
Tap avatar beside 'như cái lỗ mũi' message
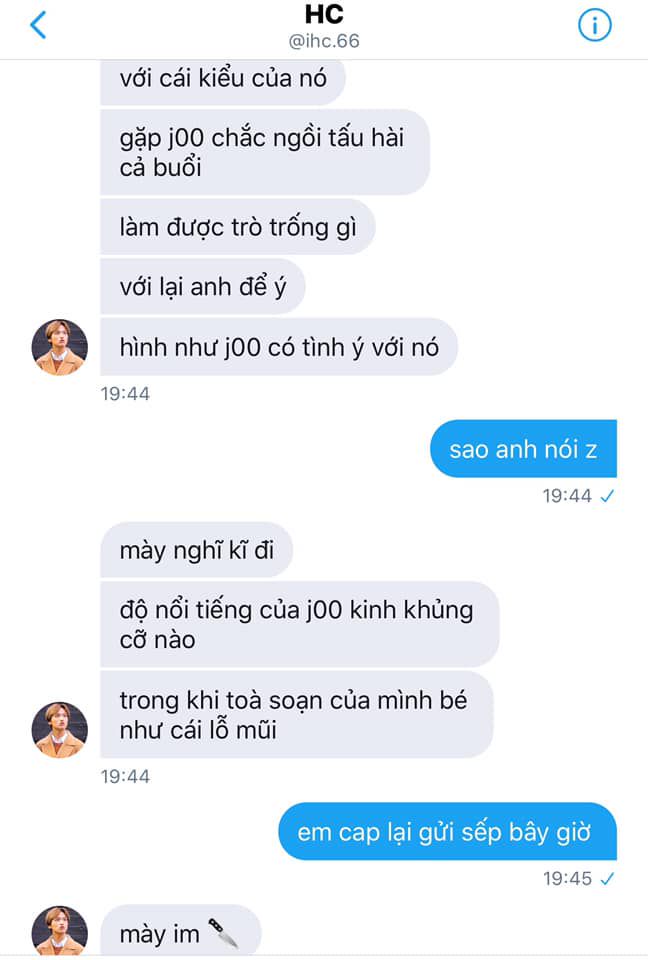coord(60,729)
